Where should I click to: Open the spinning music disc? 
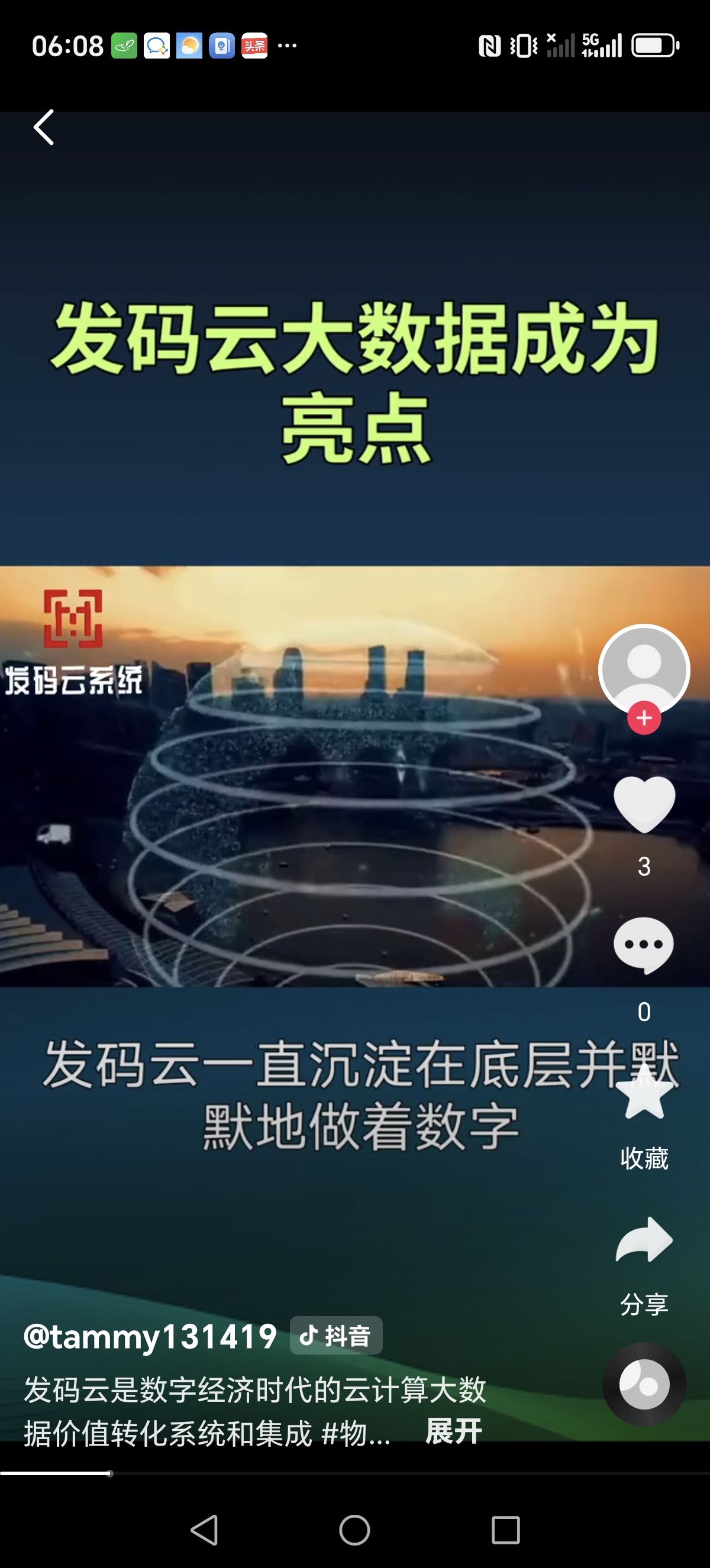pos(644,1384)
